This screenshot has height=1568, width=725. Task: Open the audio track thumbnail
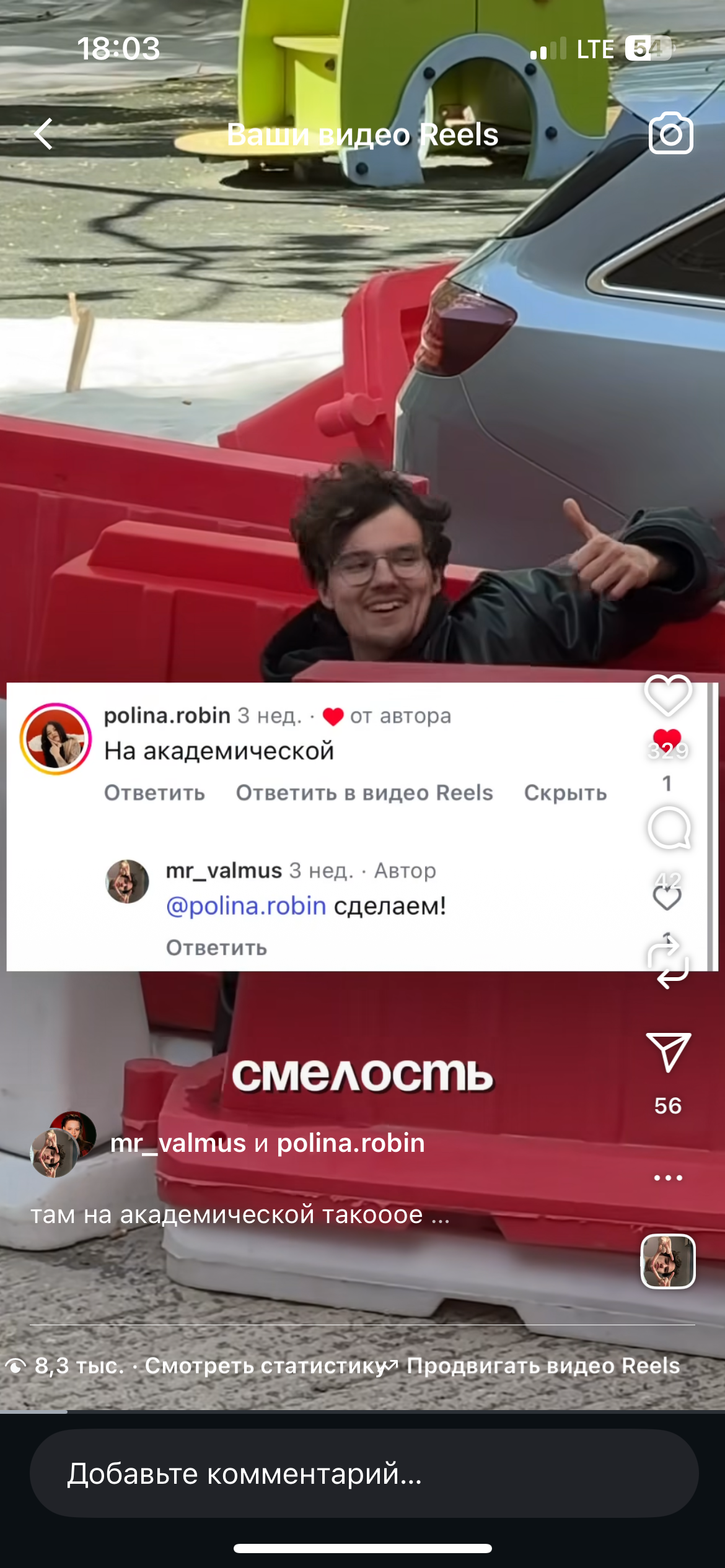(667, 1261)
